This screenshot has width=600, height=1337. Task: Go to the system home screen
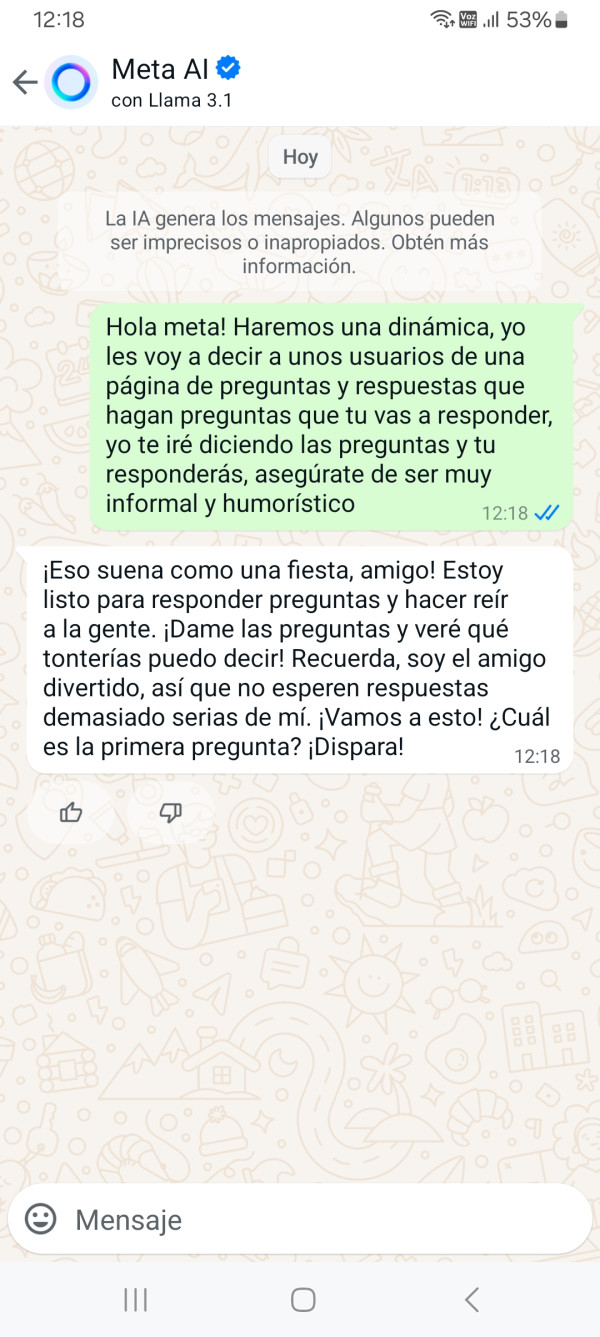303,1299
